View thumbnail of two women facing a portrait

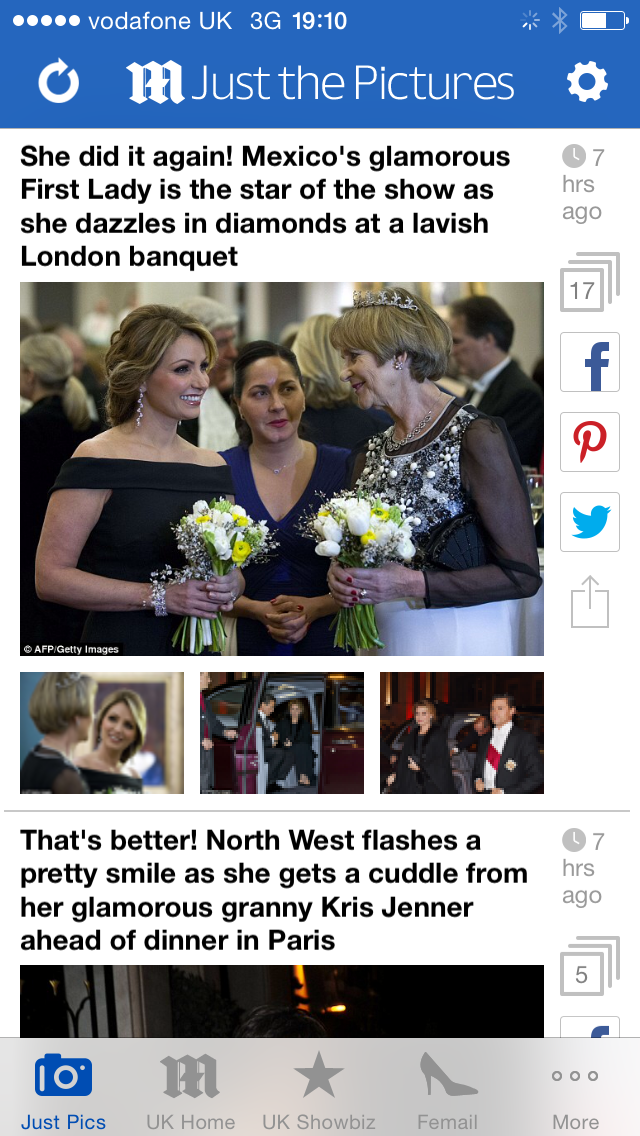point(102,733)
